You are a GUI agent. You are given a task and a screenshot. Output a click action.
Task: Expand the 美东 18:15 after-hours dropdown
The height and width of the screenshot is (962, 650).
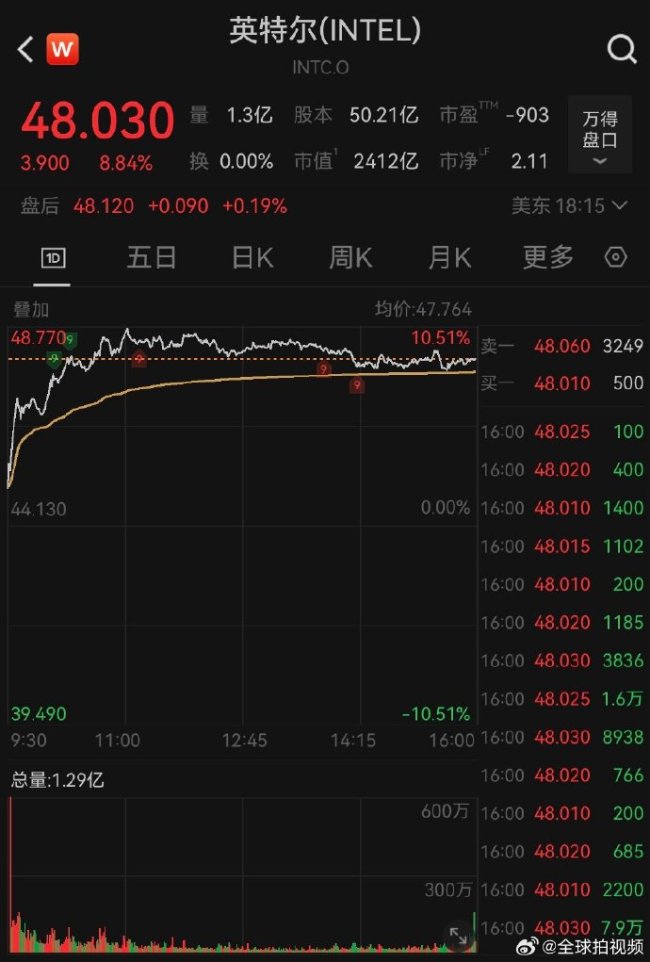click(570, 206)
